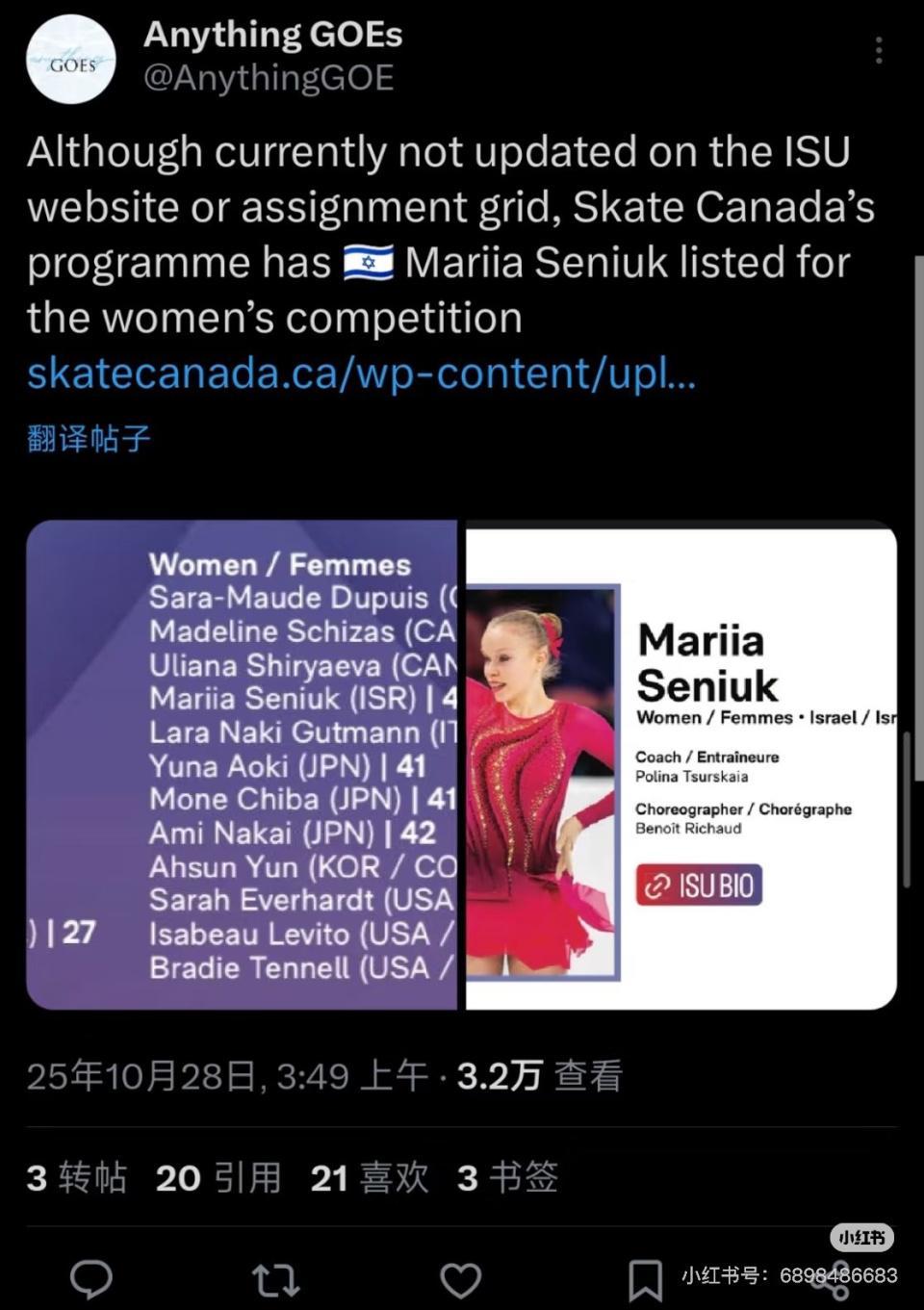Reply to this post

(91, 1279)
